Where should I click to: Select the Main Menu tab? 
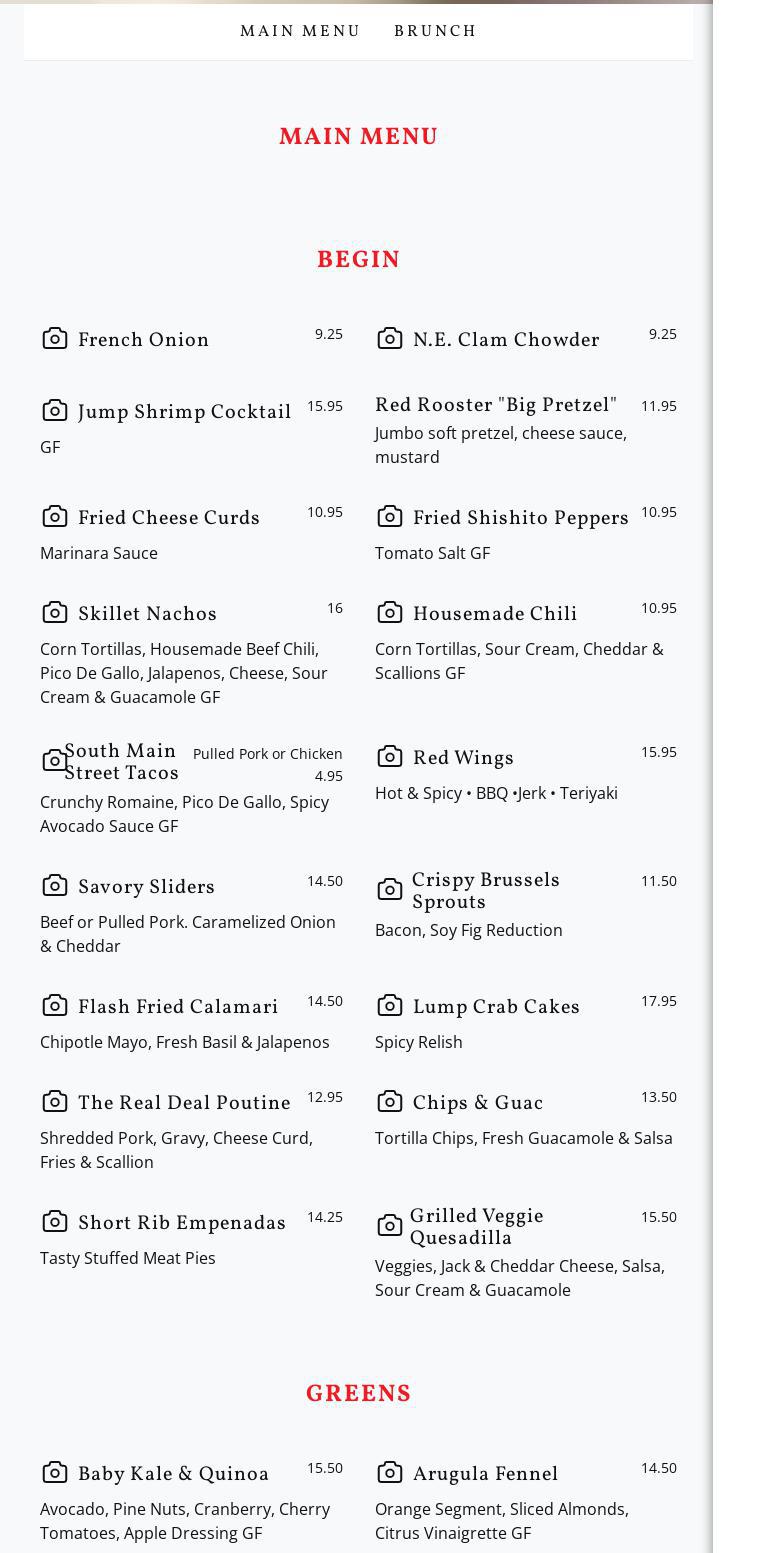pos(300,31)
